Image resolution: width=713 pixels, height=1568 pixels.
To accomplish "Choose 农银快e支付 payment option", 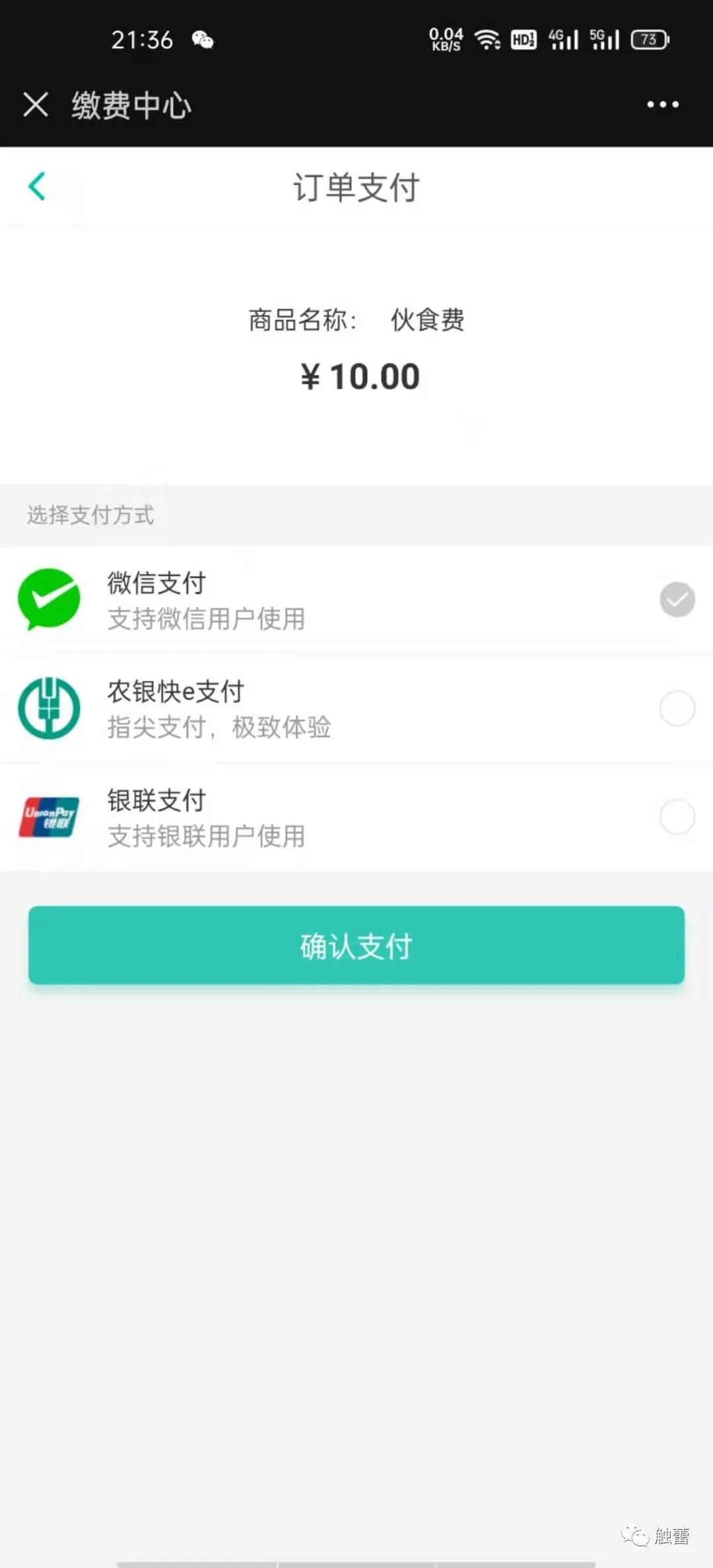I will coord(677,708).
